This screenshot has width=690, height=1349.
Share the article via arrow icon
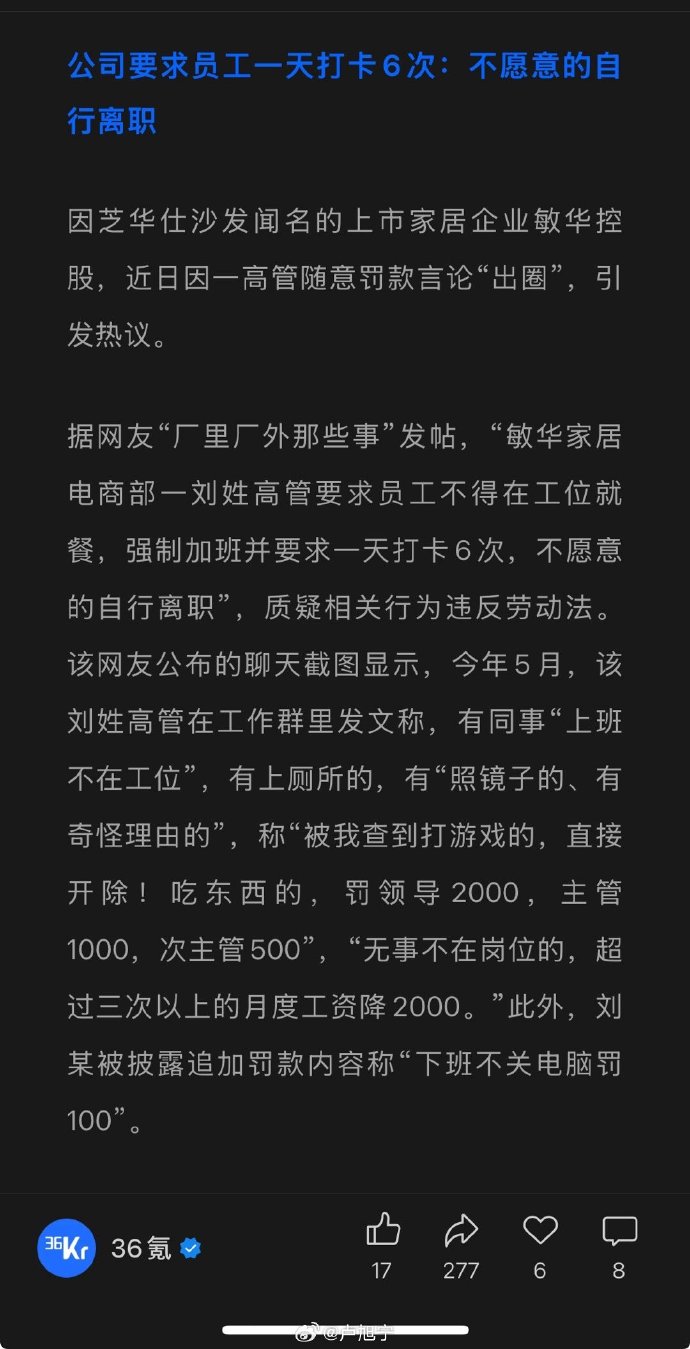(x=461, y=1231)
